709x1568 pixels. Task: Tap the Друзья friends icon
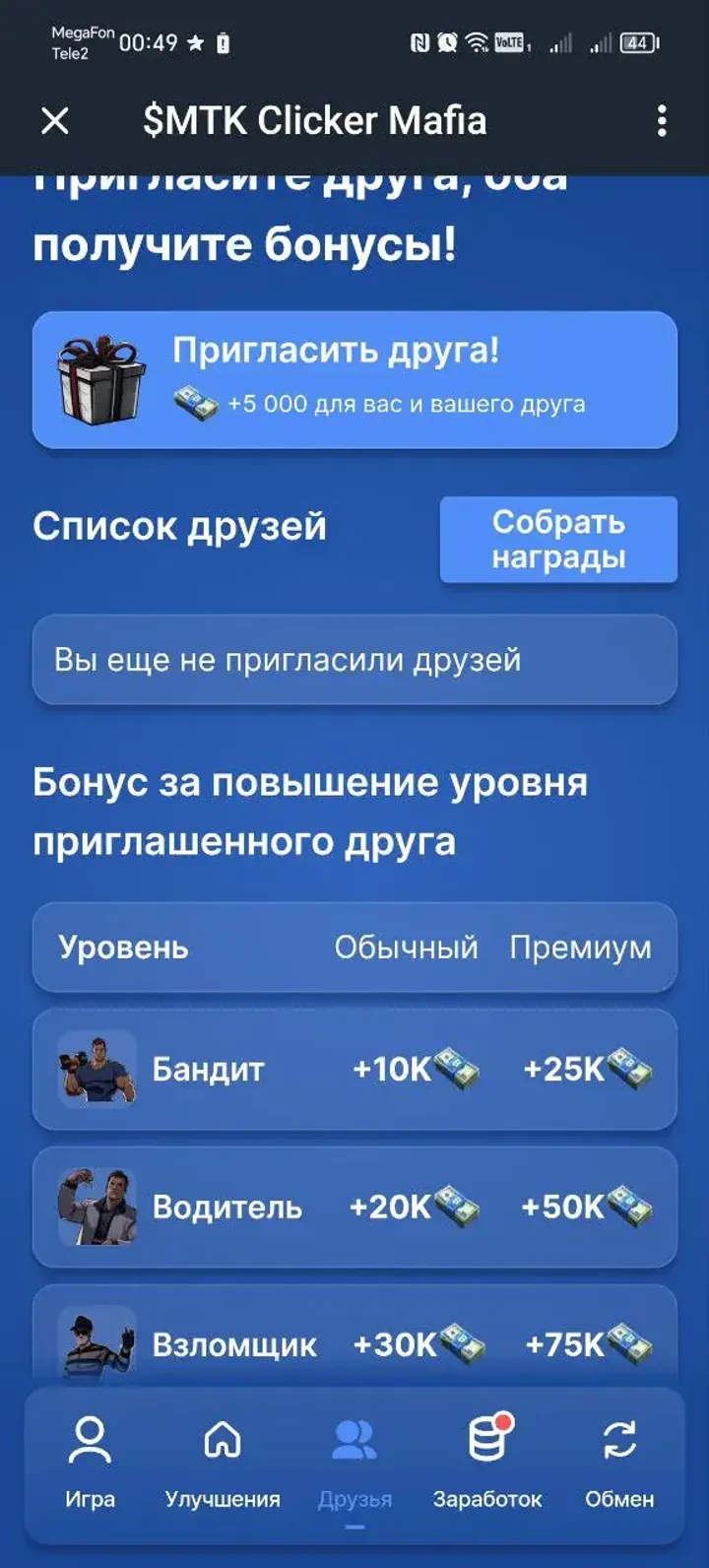tap(353, 1439)
